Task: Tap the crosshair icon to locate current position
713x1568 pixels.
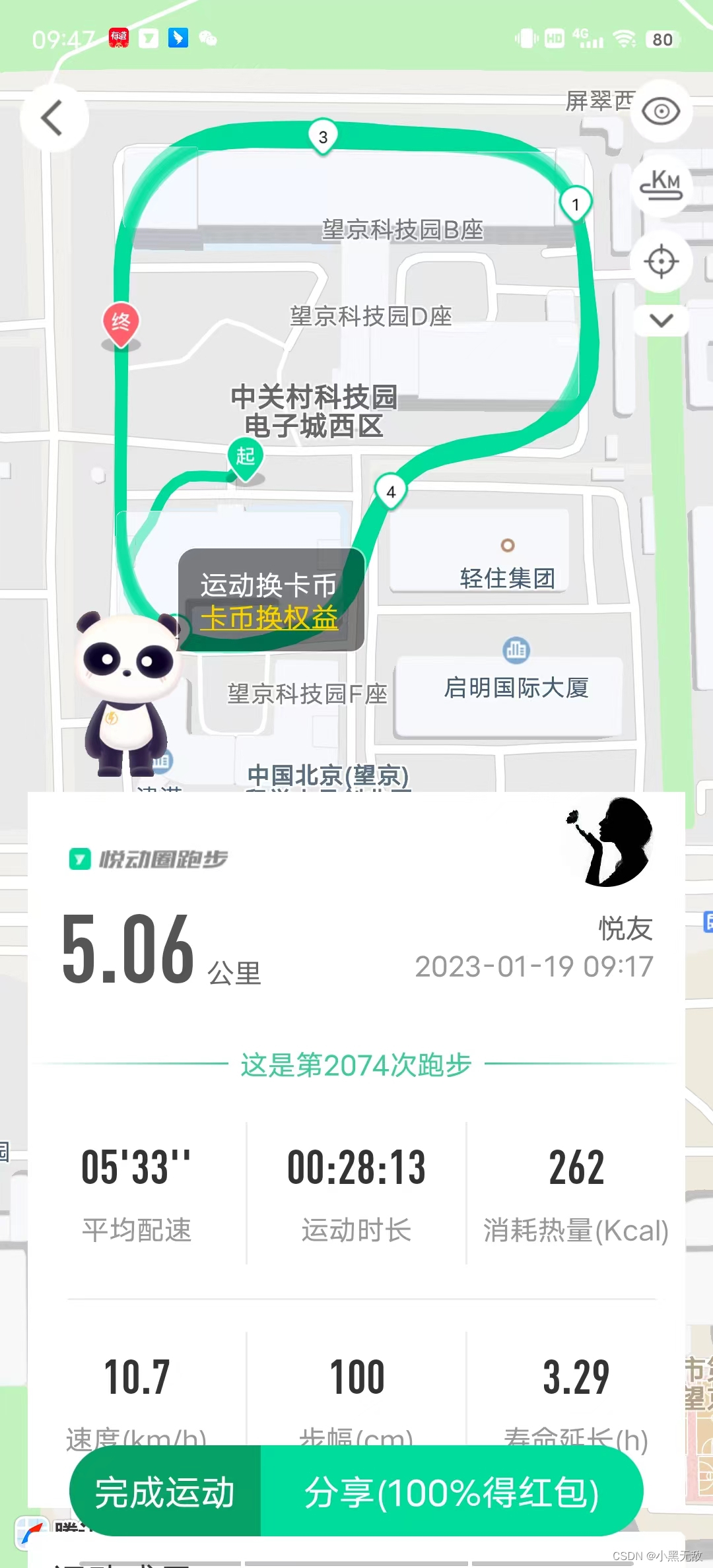Action: pyautogui.click(x=660, y=262)
